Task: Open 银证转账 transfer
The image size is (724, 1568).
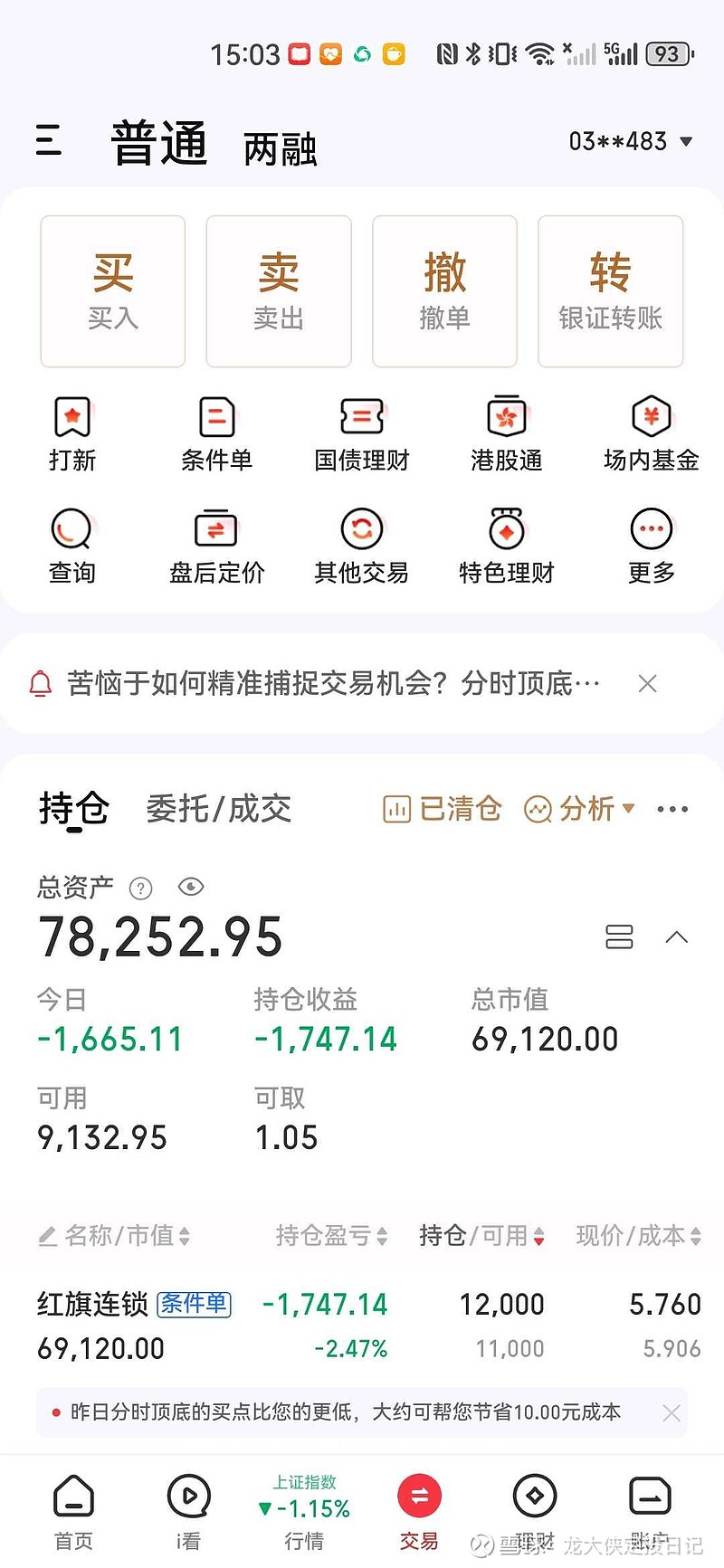Action: tap(610, 291)
